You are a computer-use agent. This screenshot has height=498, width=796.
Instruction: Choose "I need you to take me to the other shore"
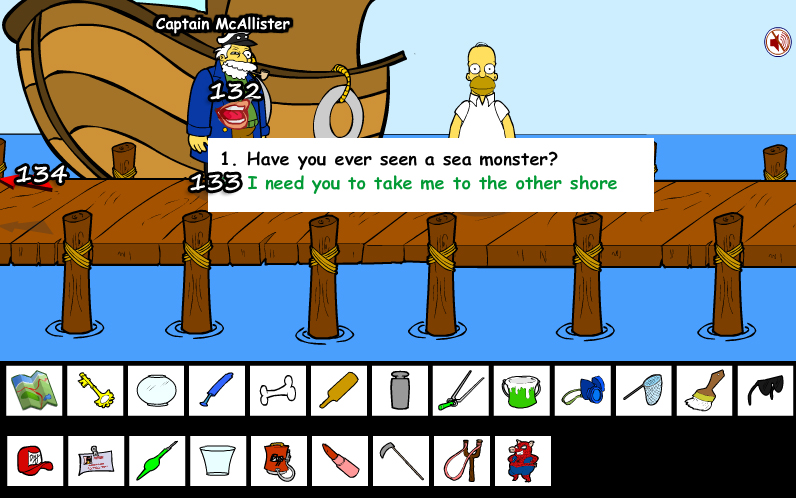(432, 183)
